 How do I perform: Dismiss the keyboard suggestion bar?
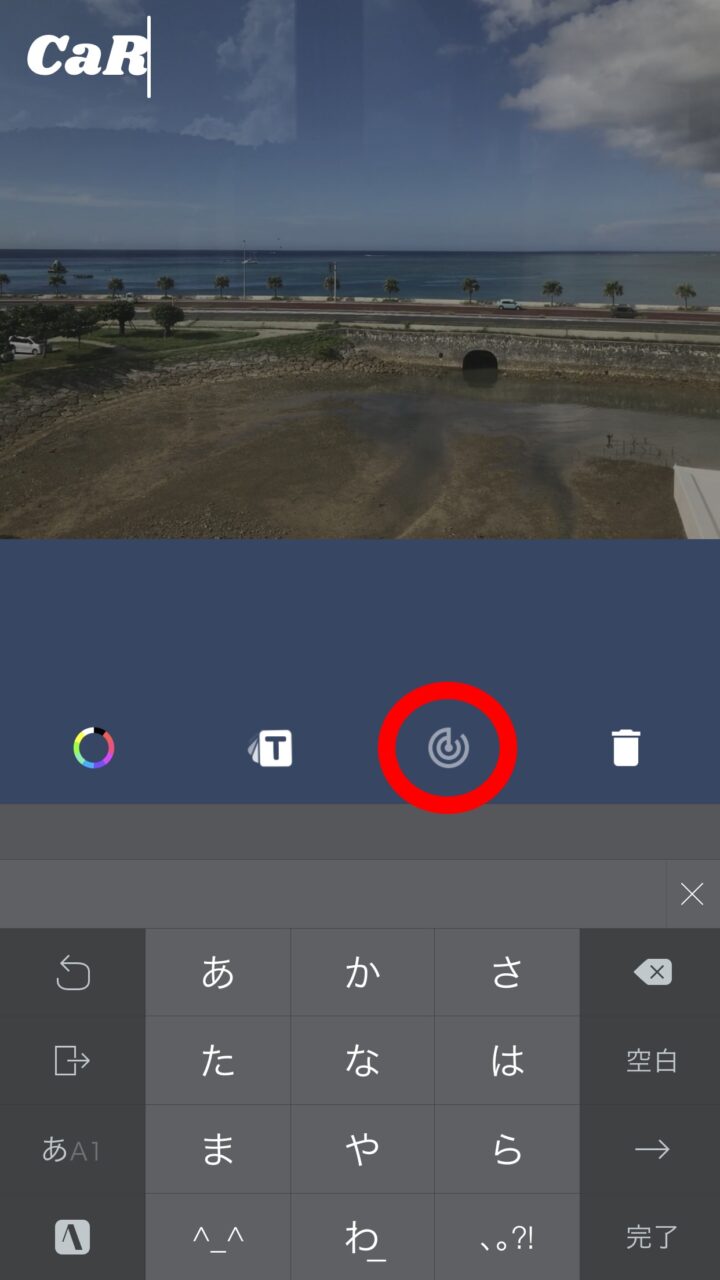point(692,894)
